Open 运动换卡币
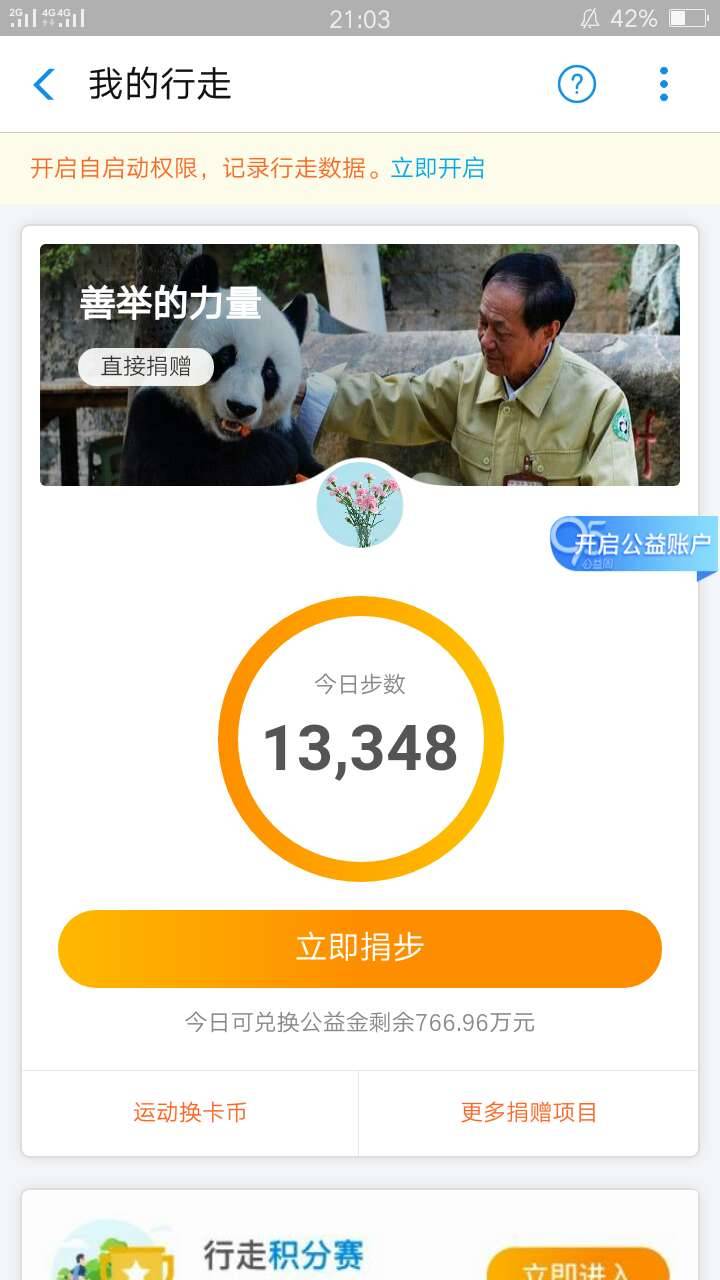The image size is (720, 1280). (x=190, y=1112)
